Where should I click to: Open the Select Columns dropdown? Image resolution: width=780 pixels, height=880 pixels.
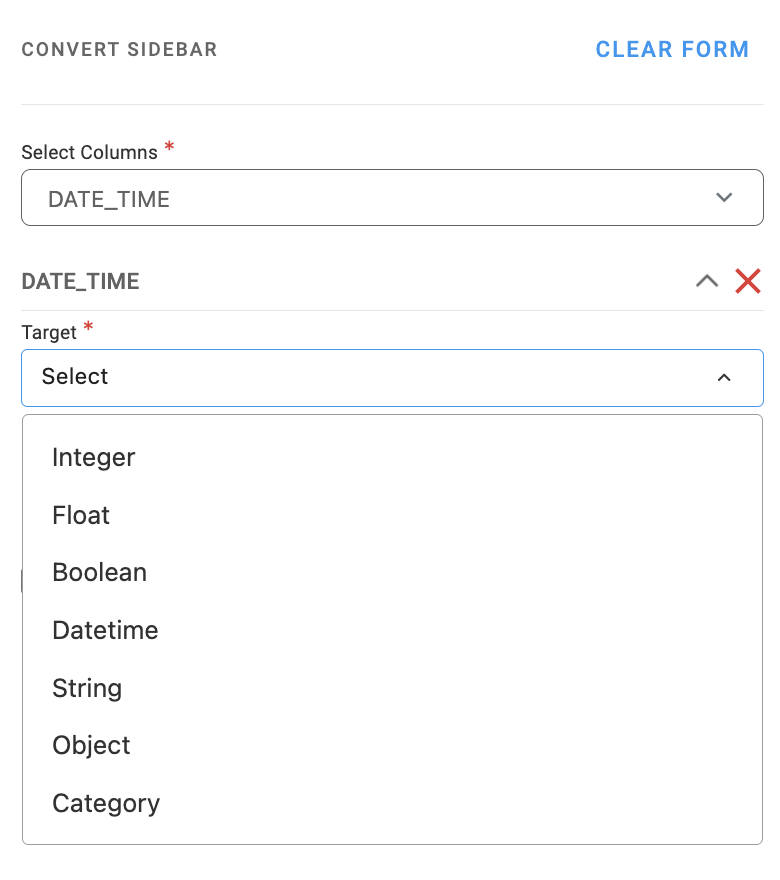click(x=392, y=198)
